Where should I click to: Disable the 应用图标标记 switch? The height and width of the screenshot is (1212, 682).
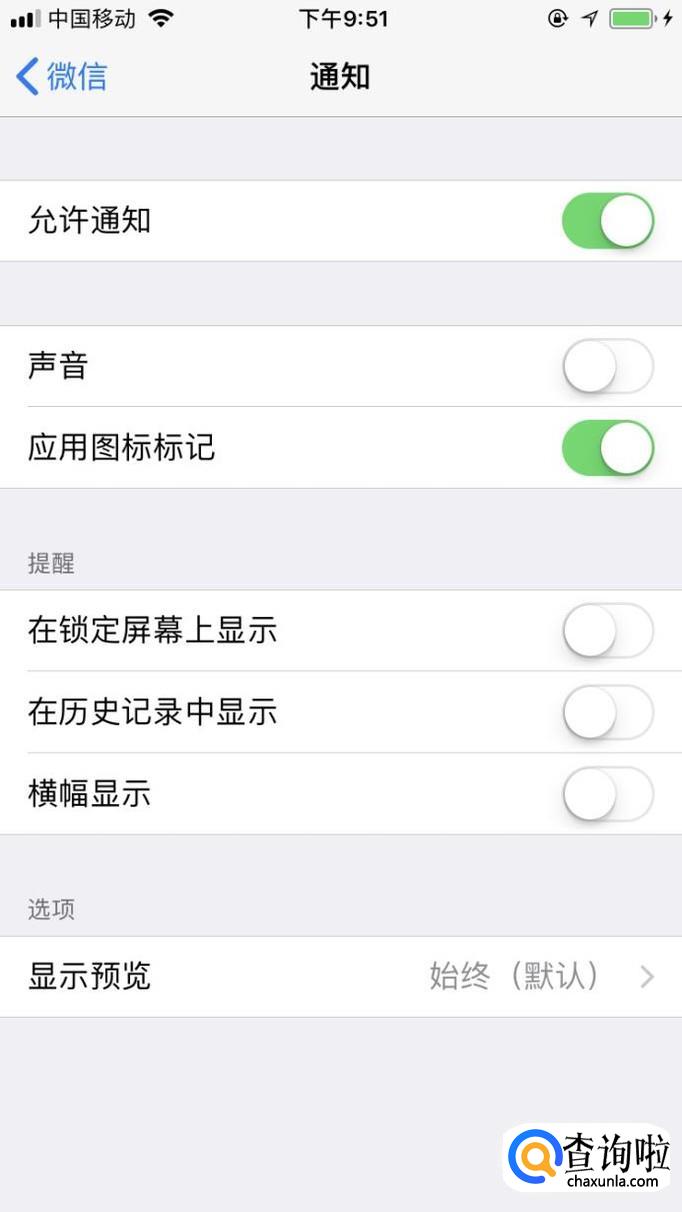click(x=607, y=448)
